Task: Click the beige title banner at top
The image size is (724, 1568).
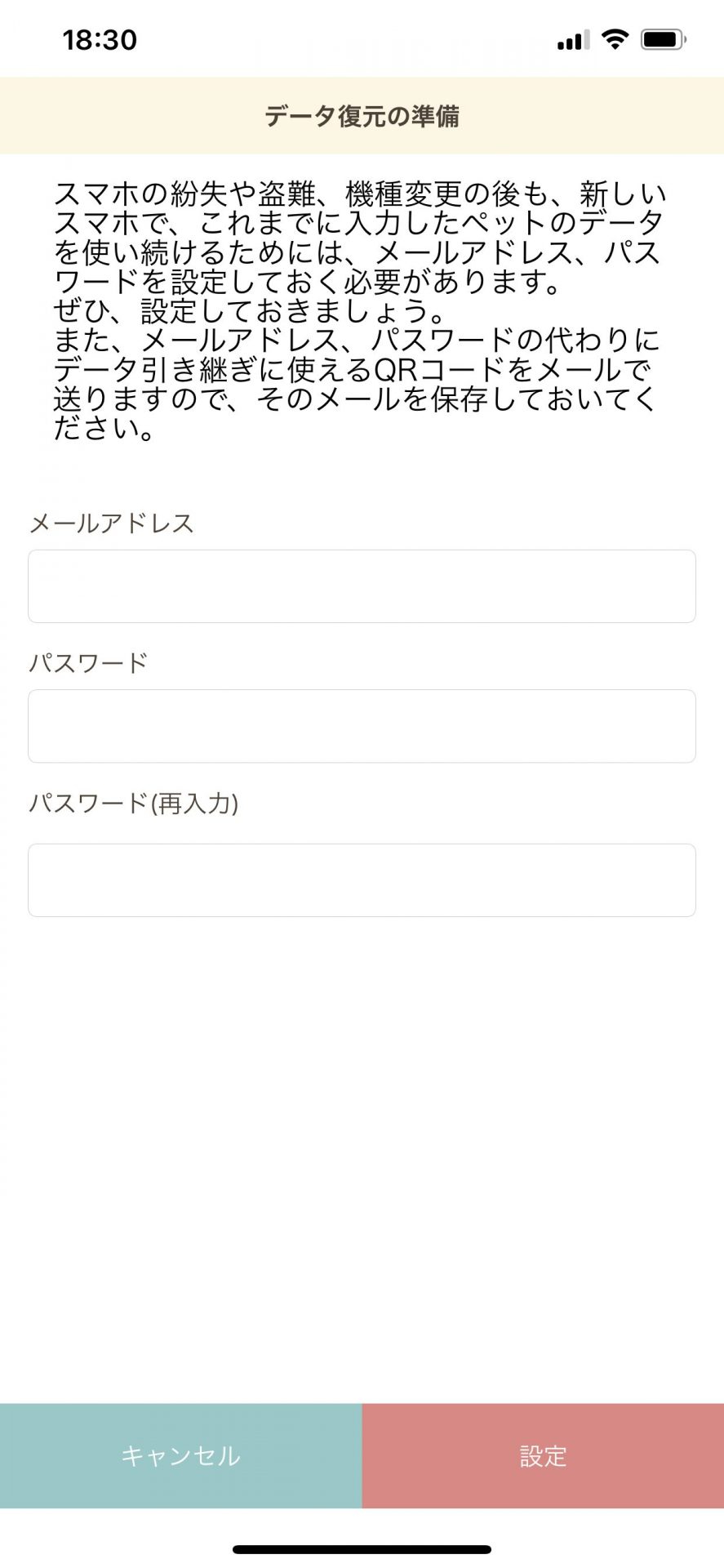Action: pos(362,117)
